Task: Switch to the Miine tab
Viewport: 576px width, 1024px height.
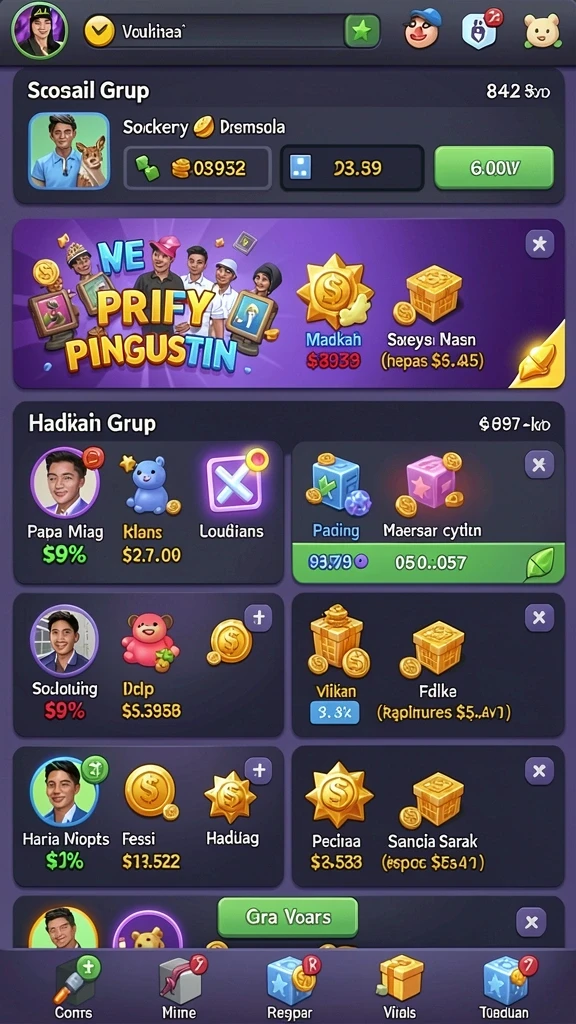Action: tap(180, 986)
